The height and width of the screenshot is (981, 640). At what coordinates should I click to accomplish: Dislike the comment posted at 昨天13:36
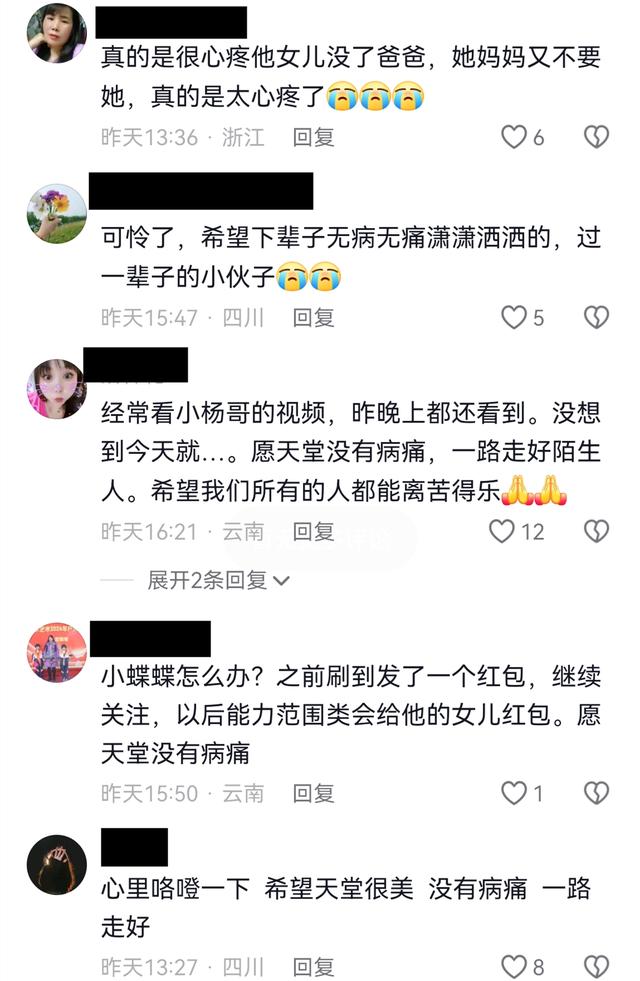click(596, 137)
